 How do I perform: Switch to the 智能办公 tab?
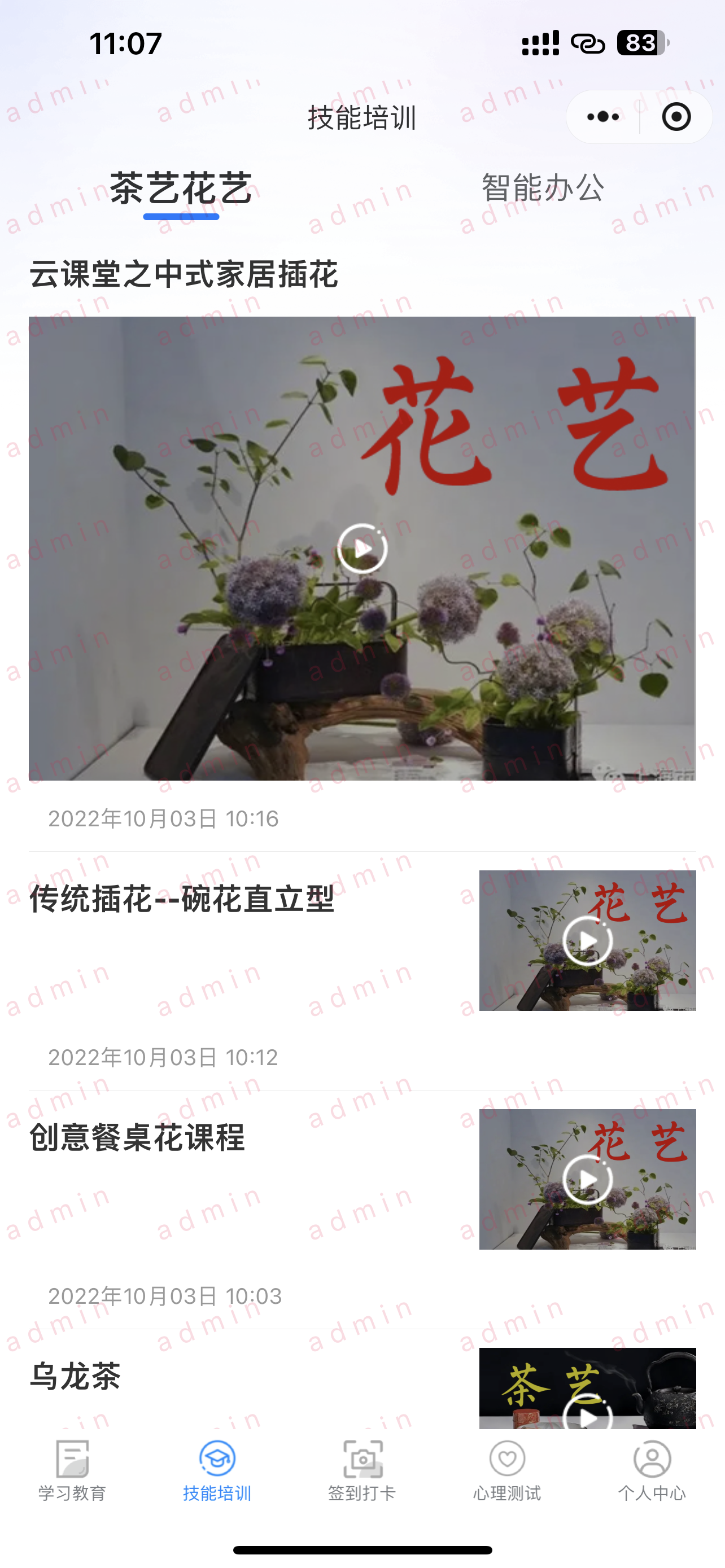[543, 187]
